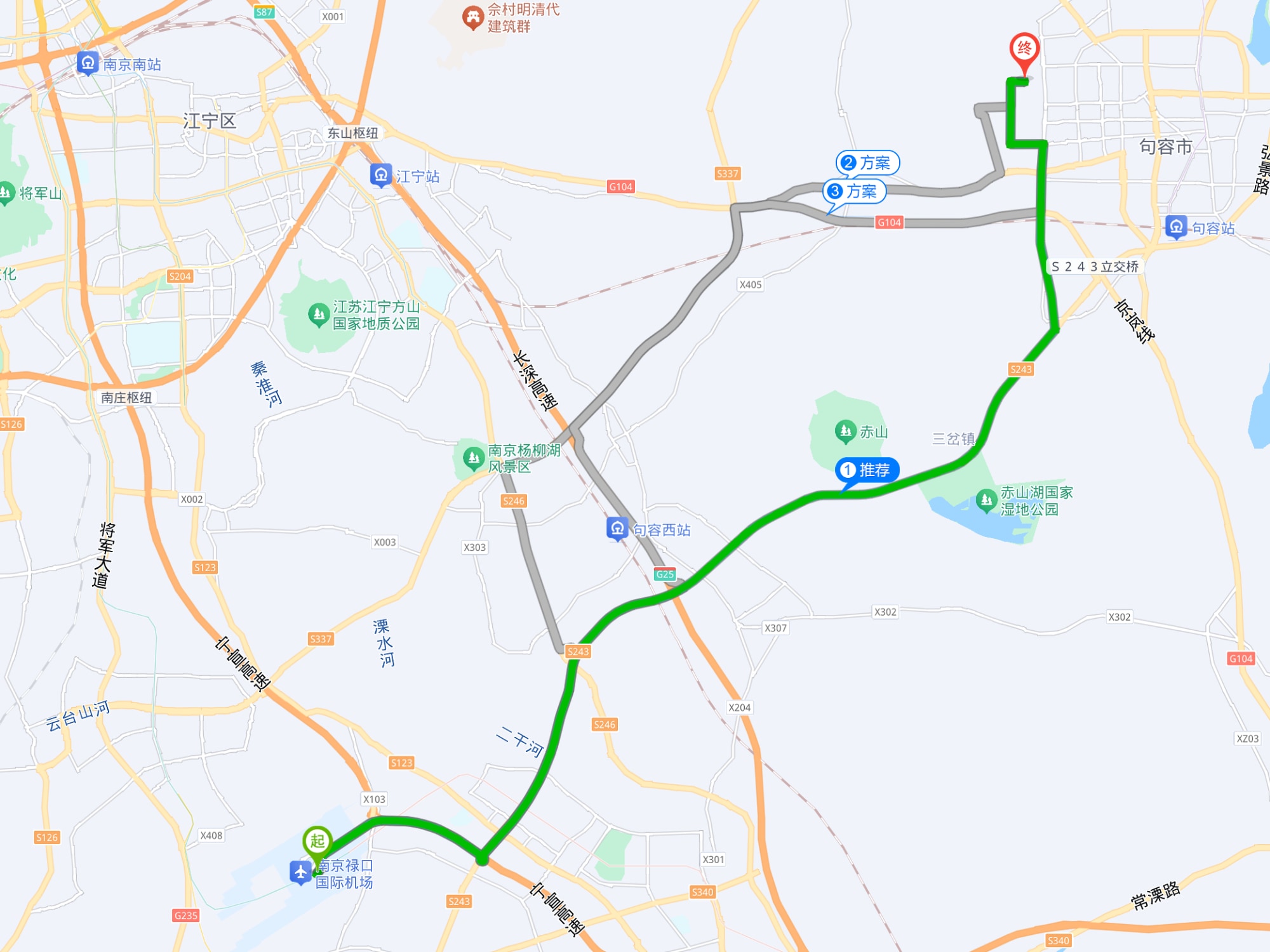Open 将军山 park marker
Viewport: 1270px width, 952px height.
pos(6,192)
